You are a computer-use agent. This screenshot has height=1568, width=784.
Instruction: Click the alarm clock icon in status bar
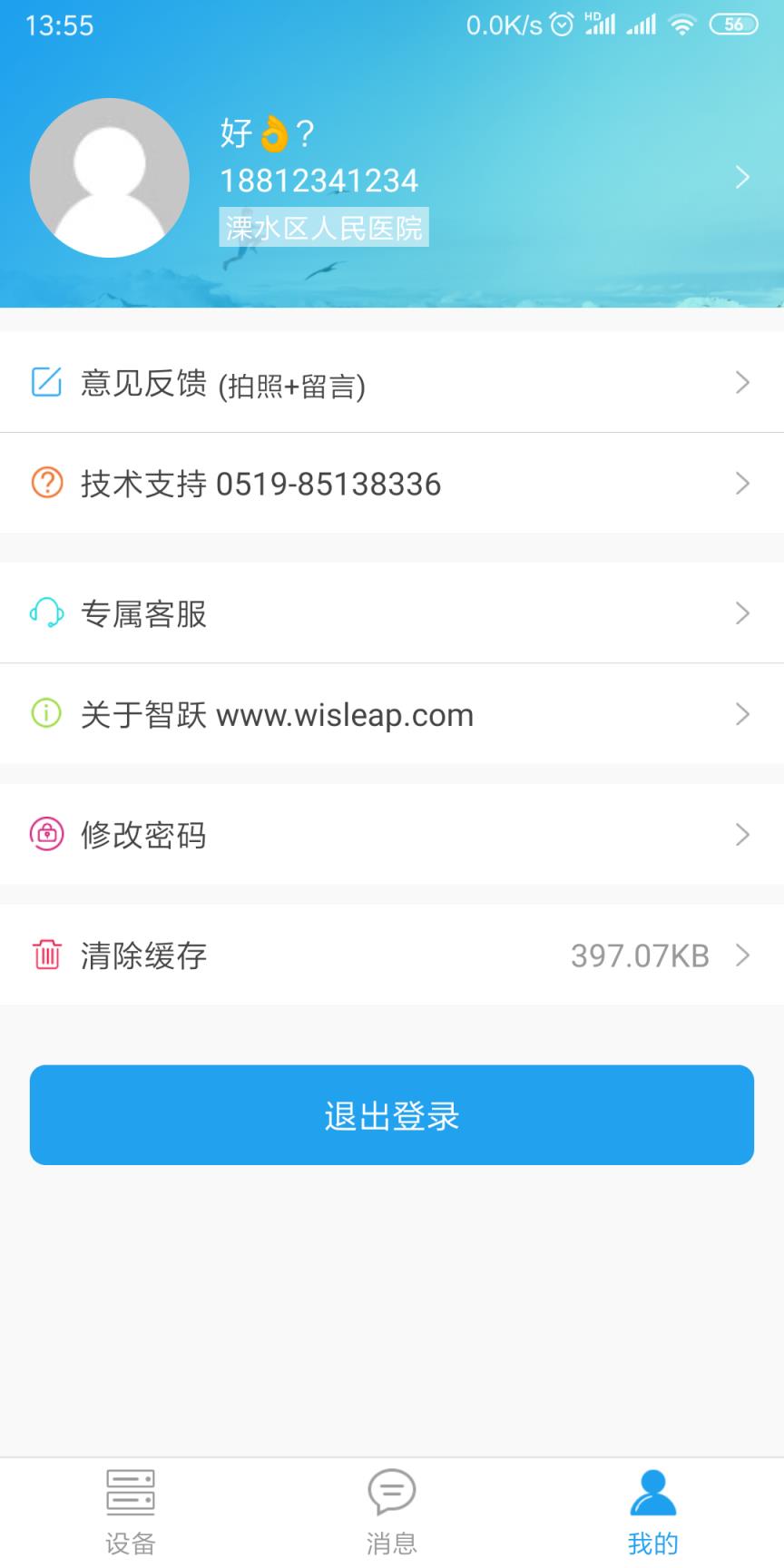pyautogui.click(x=563, y=24)
